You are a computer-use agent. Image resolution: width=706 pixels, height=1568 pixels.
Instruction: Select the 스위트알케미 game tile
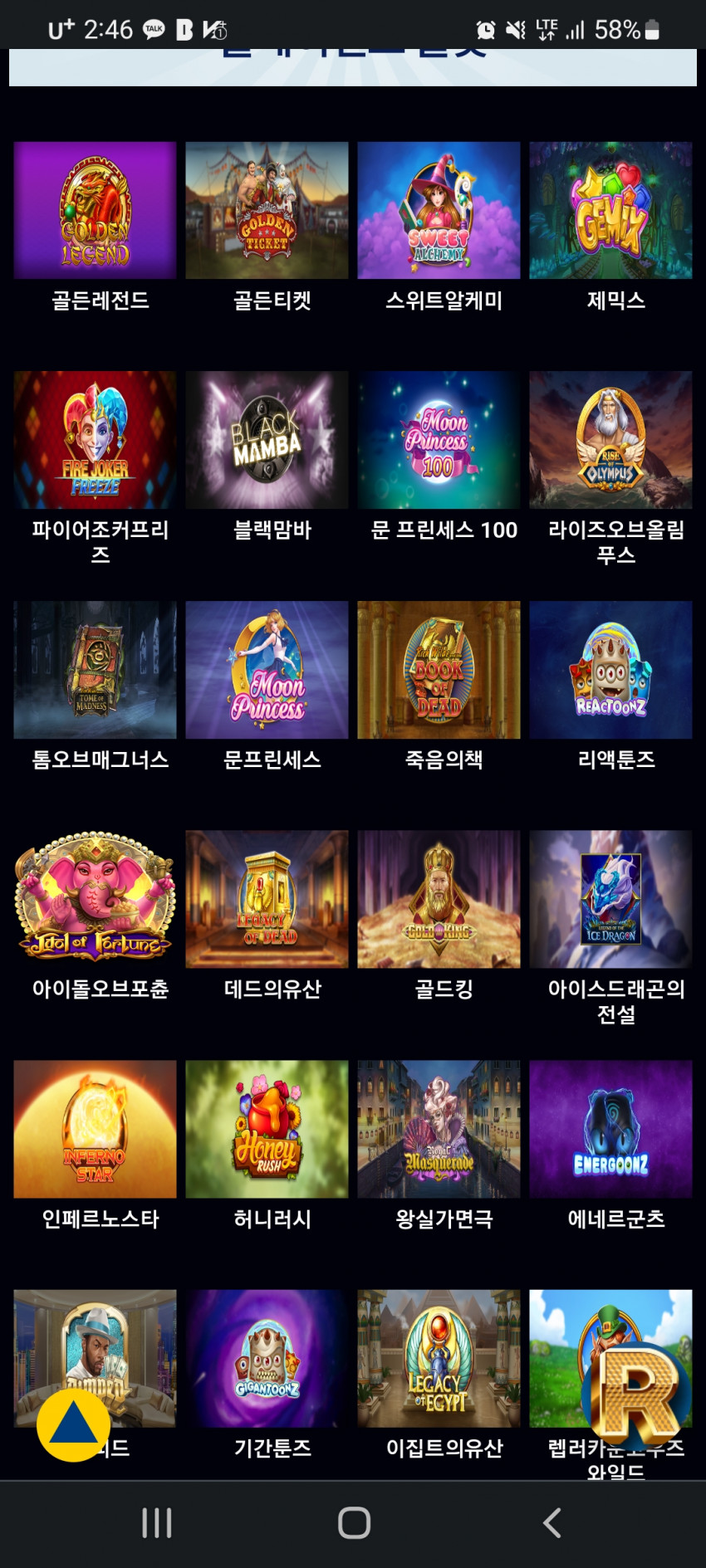tap(439, 210)
